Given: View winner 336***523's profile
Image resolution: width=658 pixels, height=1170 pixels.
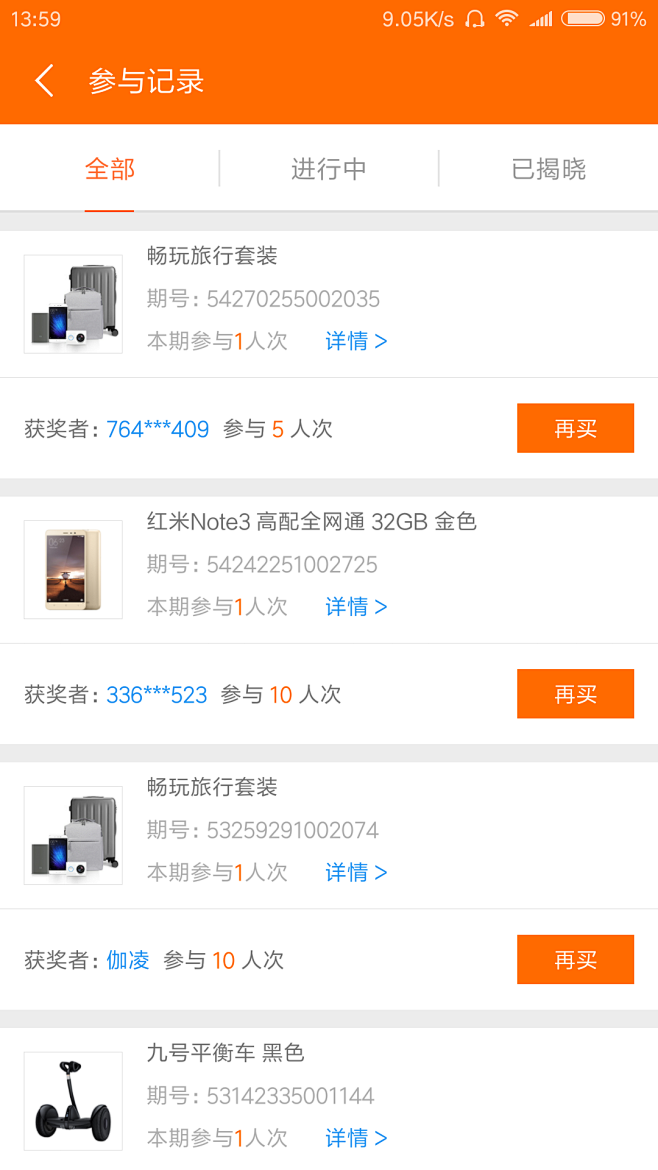Looking at the screenshot, I should point(157,694).
